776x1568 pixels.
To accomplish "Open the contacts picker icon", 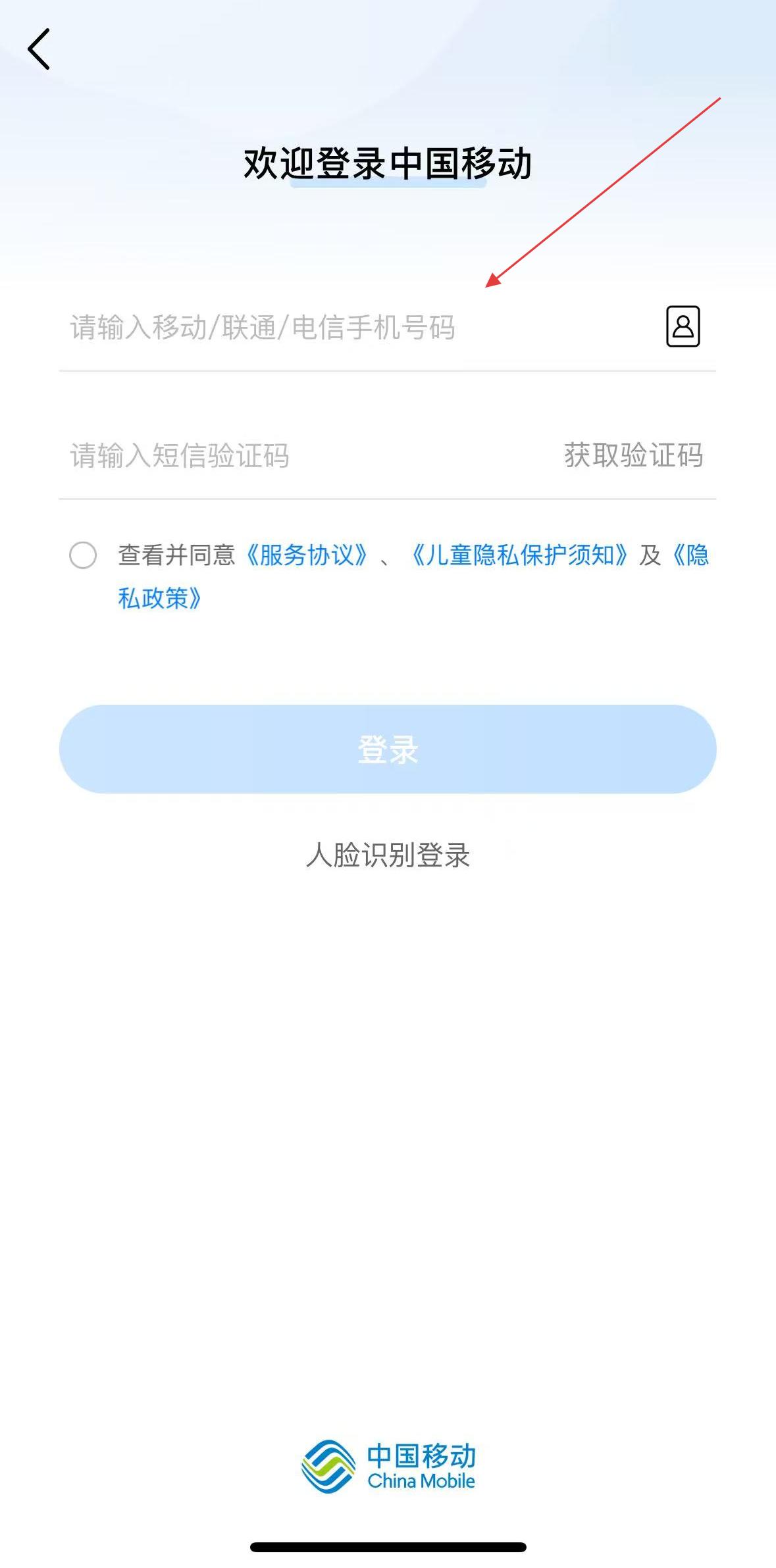I will 683,326.
